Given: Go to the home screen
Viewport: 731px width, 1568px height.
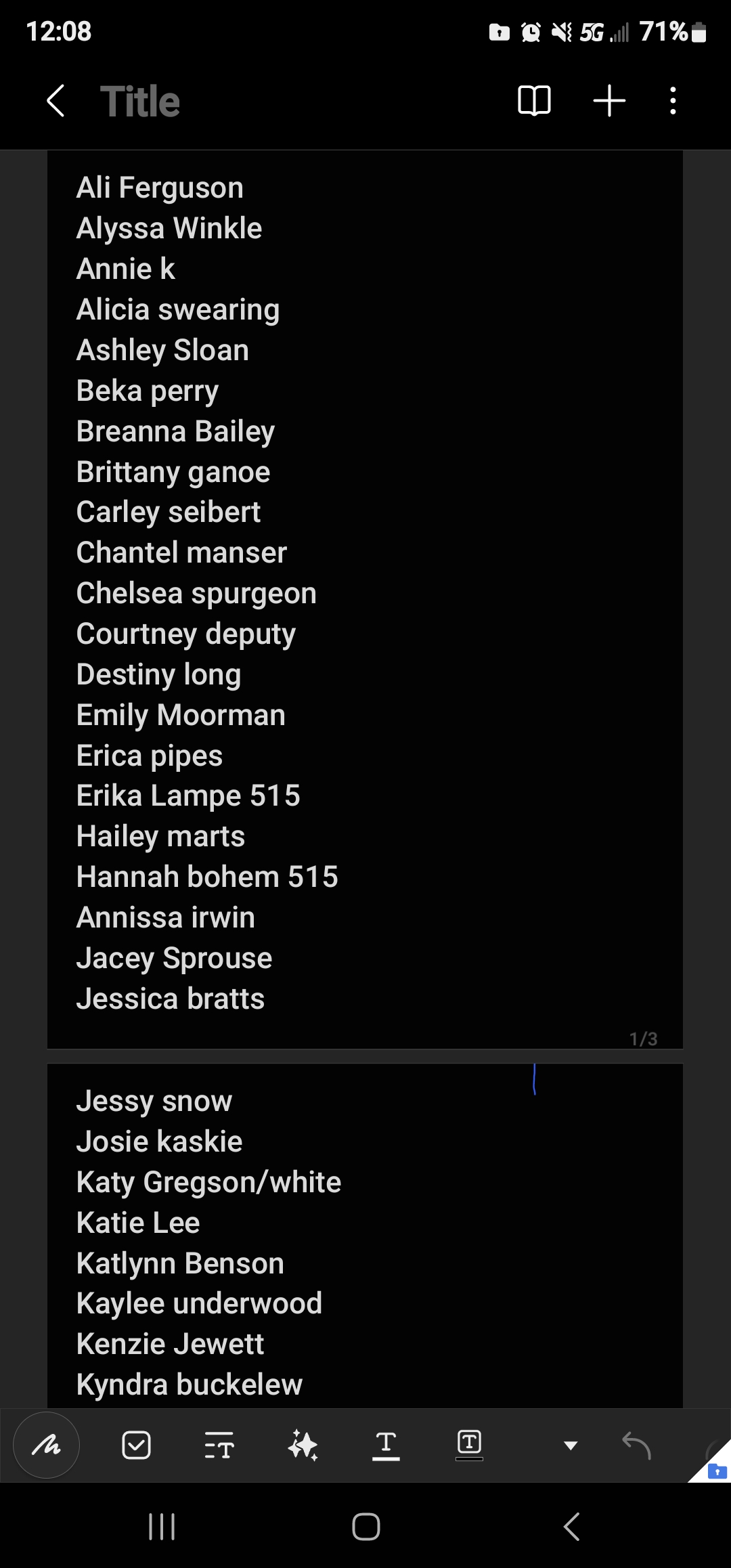Looking at the screenshot, I should [x=366, y=1527].
